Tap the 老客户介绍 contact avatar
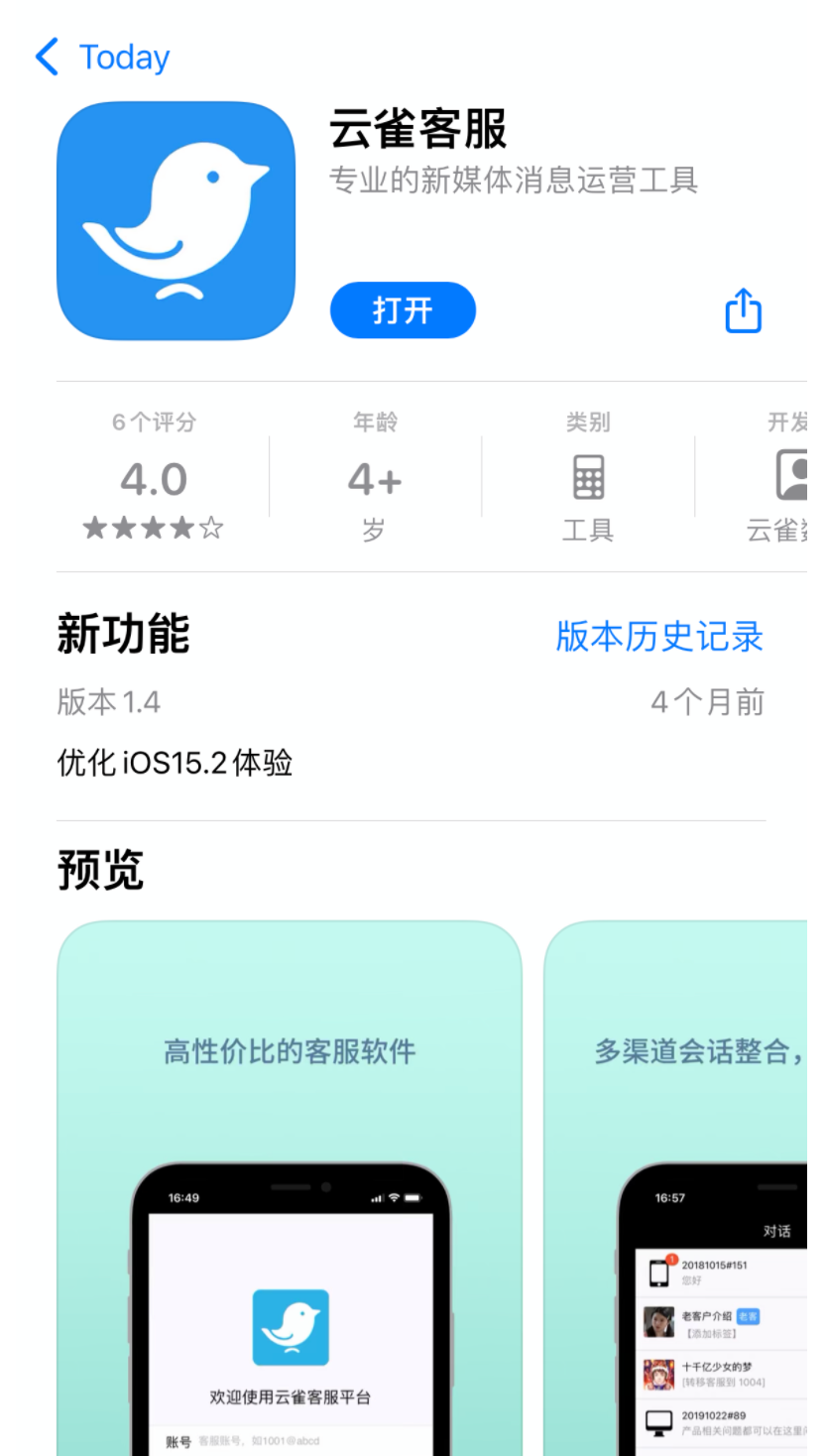 [658, 1320]
